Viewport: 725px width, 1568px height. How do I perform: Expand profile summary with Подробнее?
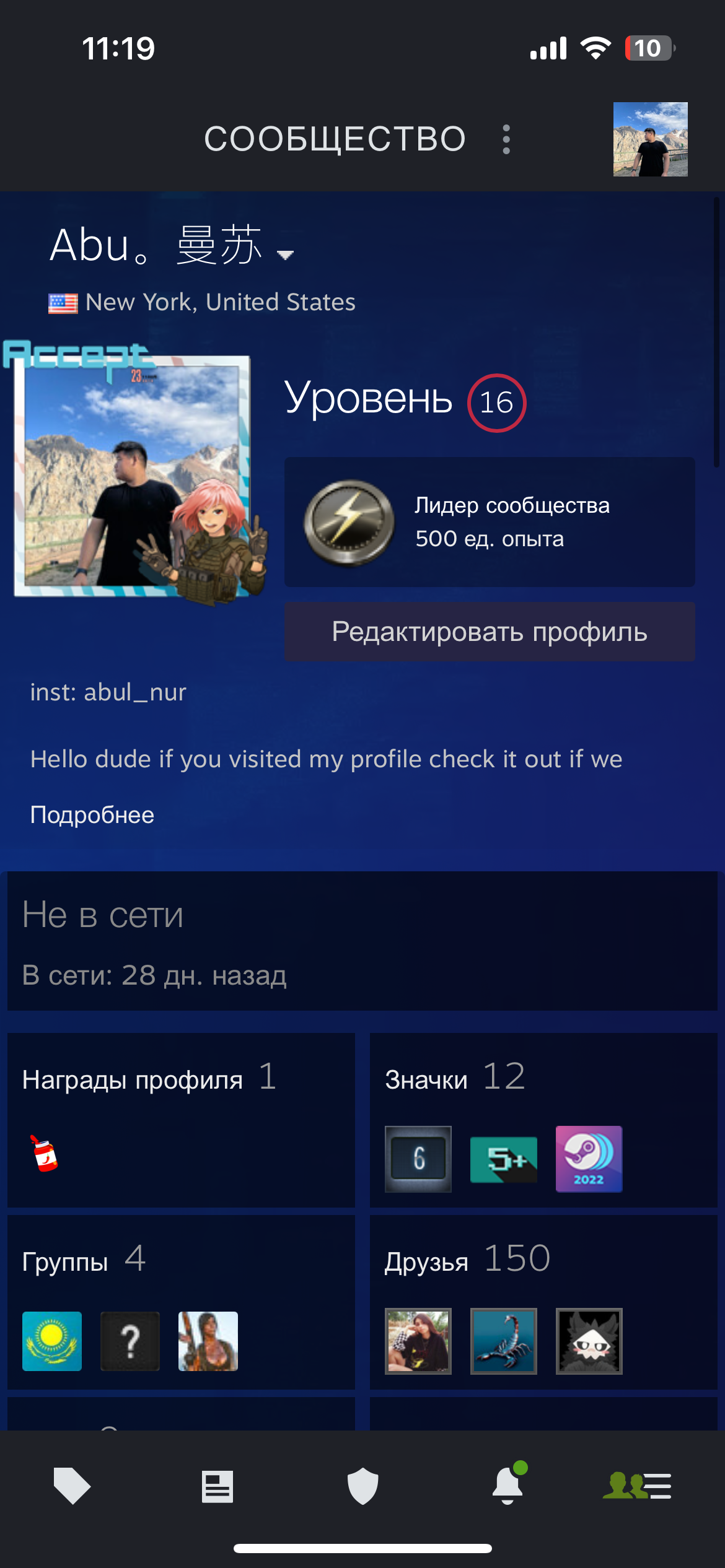pos(92,815)
